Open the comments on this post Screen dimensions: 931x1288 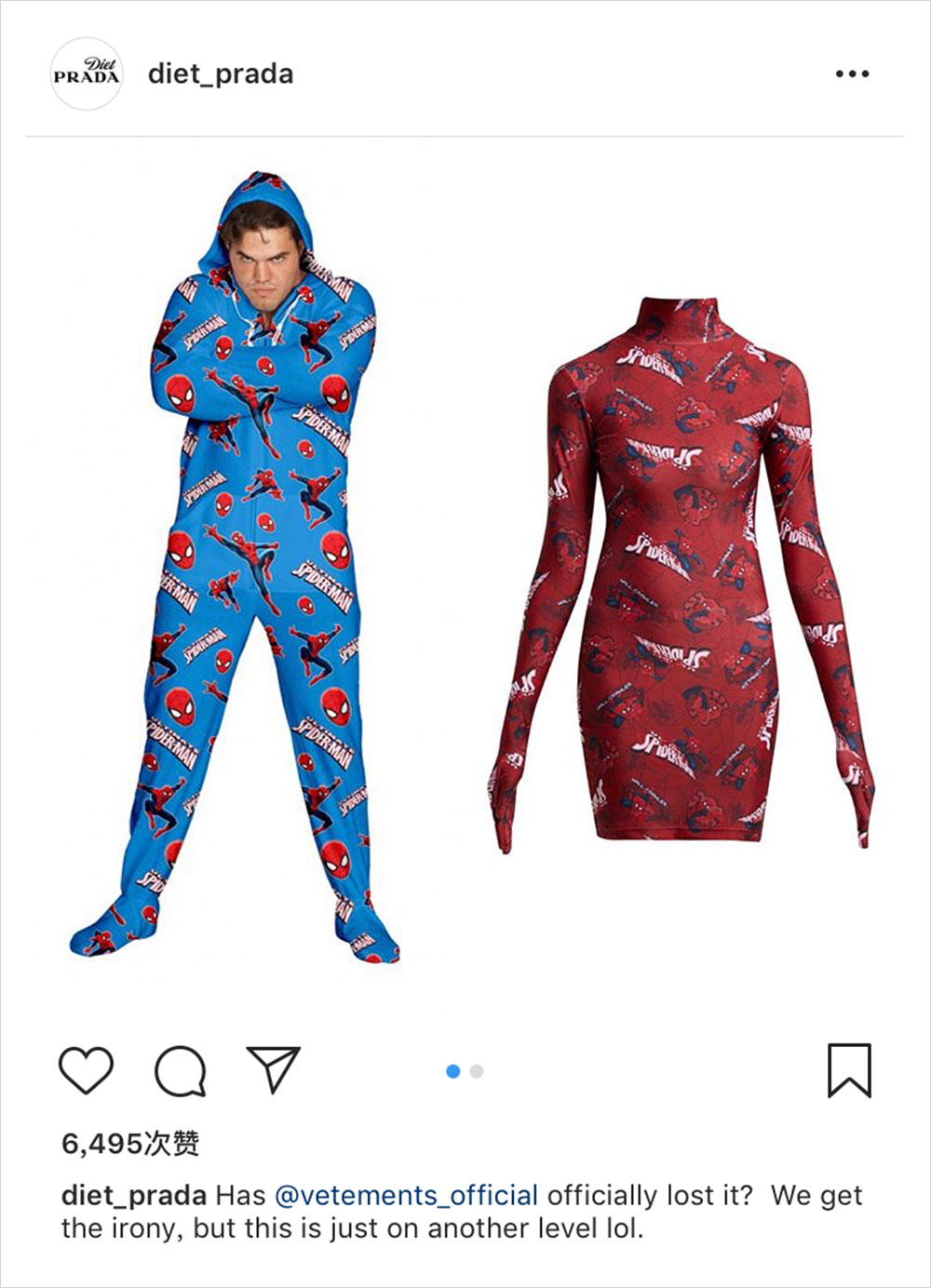tap(180, 1071)
